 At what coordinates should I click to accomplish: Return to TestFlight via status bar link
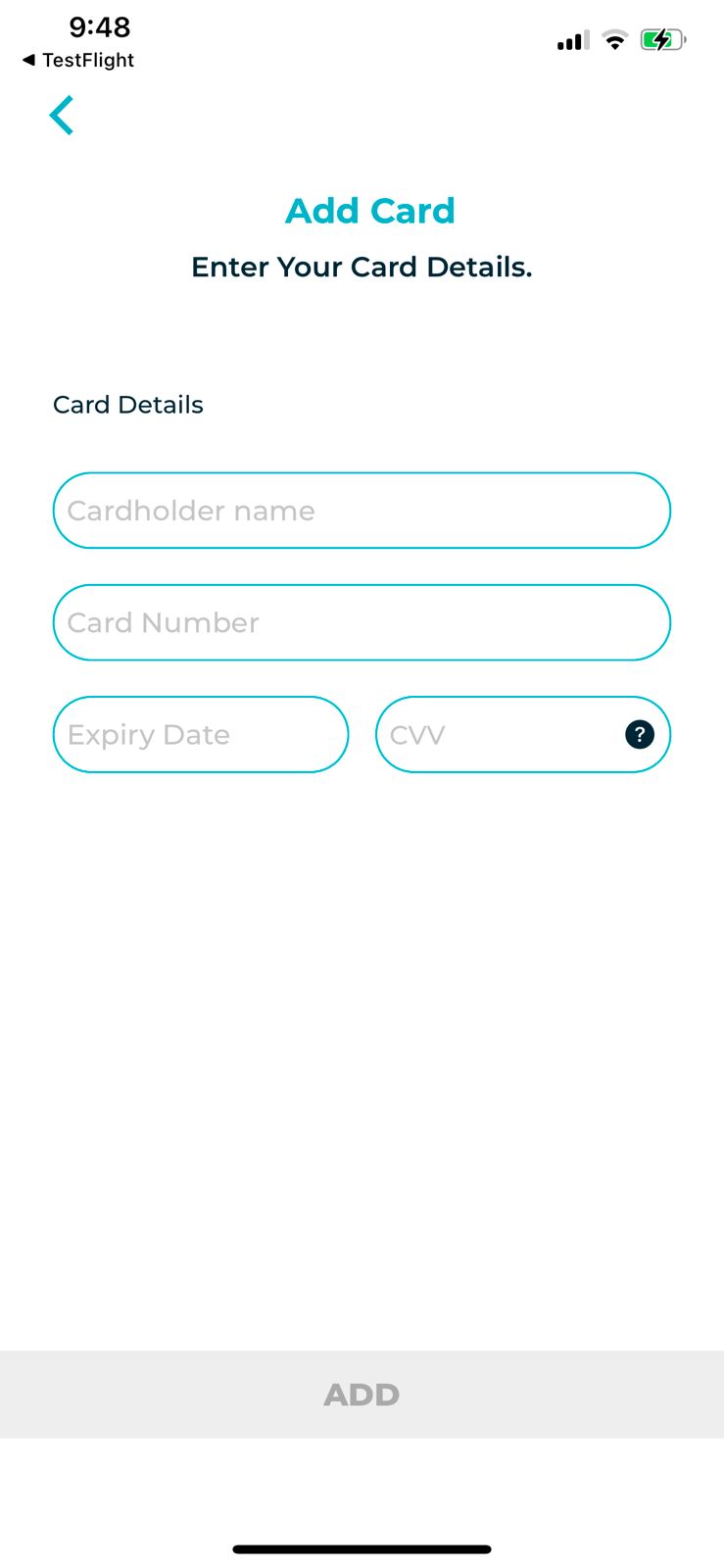pyautogui.click(x=78, y=60)
